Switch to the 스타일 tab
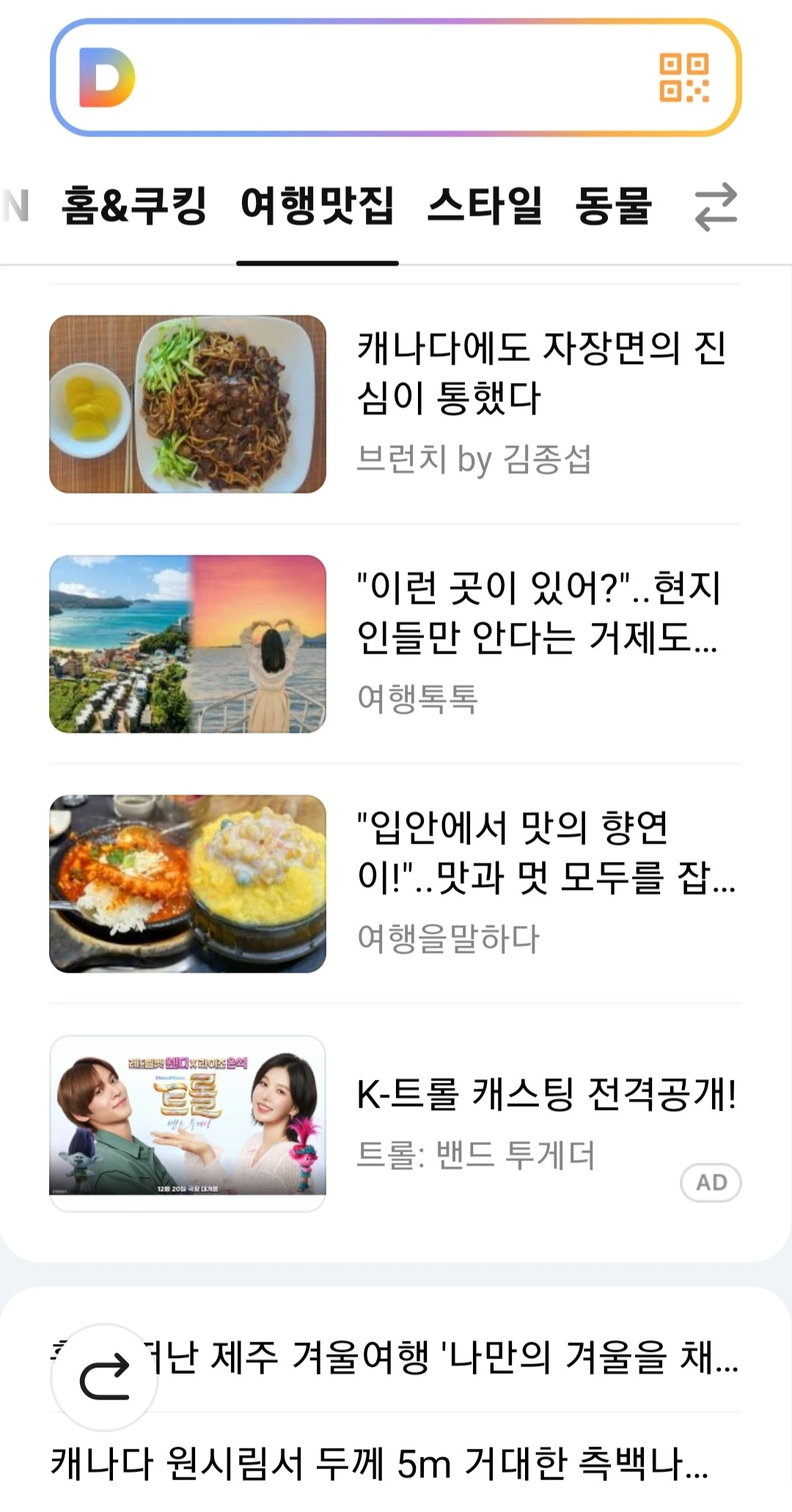Image resolution: width=792 pixels, height=1512 pixels. point(485,205)
